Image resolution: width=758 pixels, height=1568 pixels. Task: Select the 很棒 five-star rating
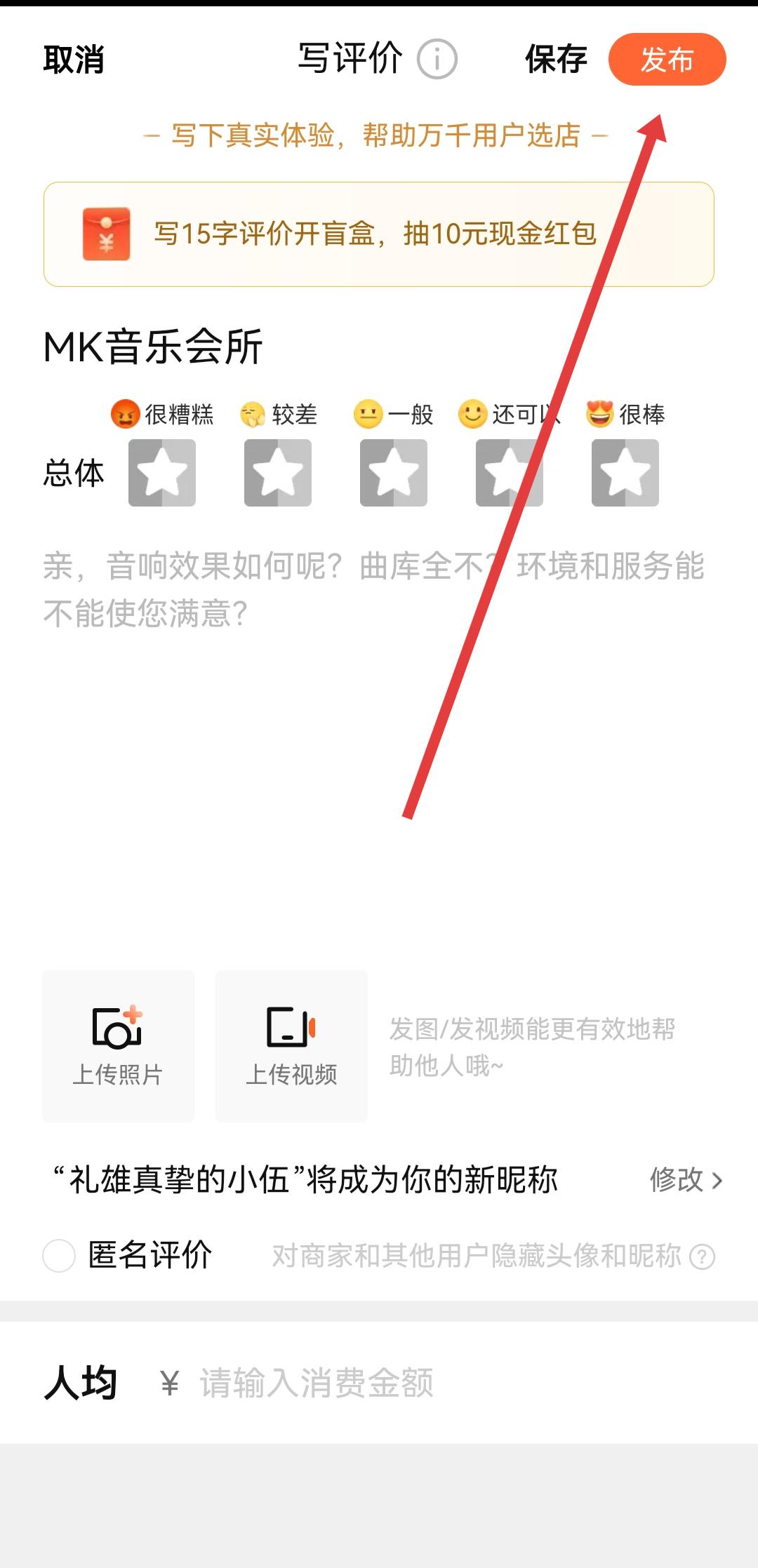coord(625,473)
